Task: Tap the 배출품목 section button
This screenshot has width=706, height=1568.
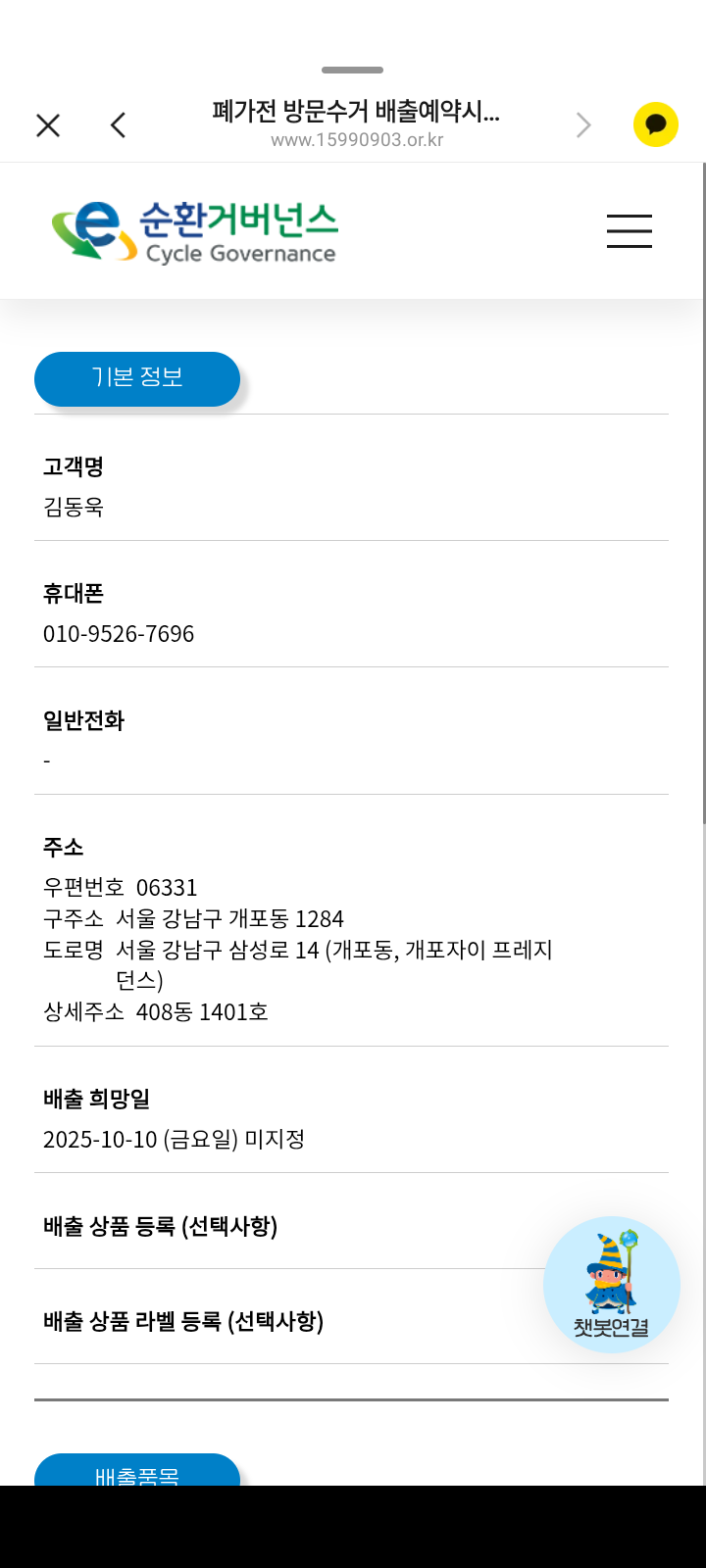Action: click(137, 1470)
